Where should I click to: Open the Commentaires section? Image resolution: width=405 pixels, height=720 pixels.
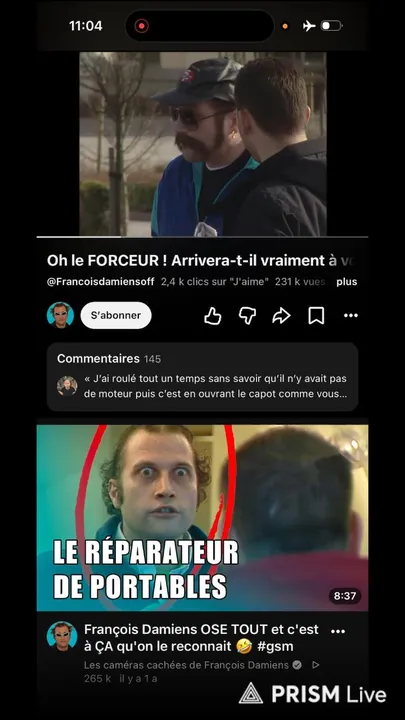pyautogui.click(x=202, y=377)
